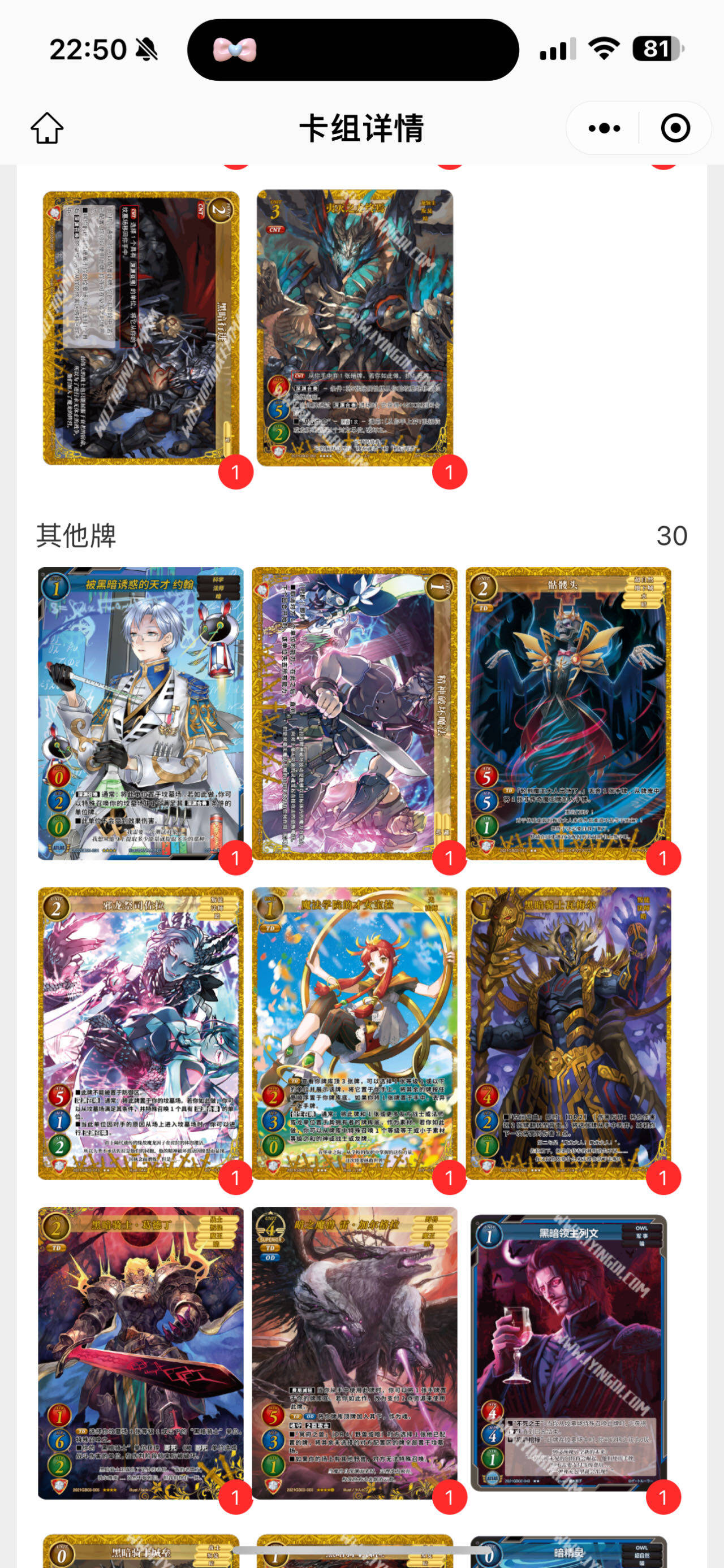Open the 黑暗骑士·葛德丁 card
The image size is (724, 1568).
[141, 1353]
